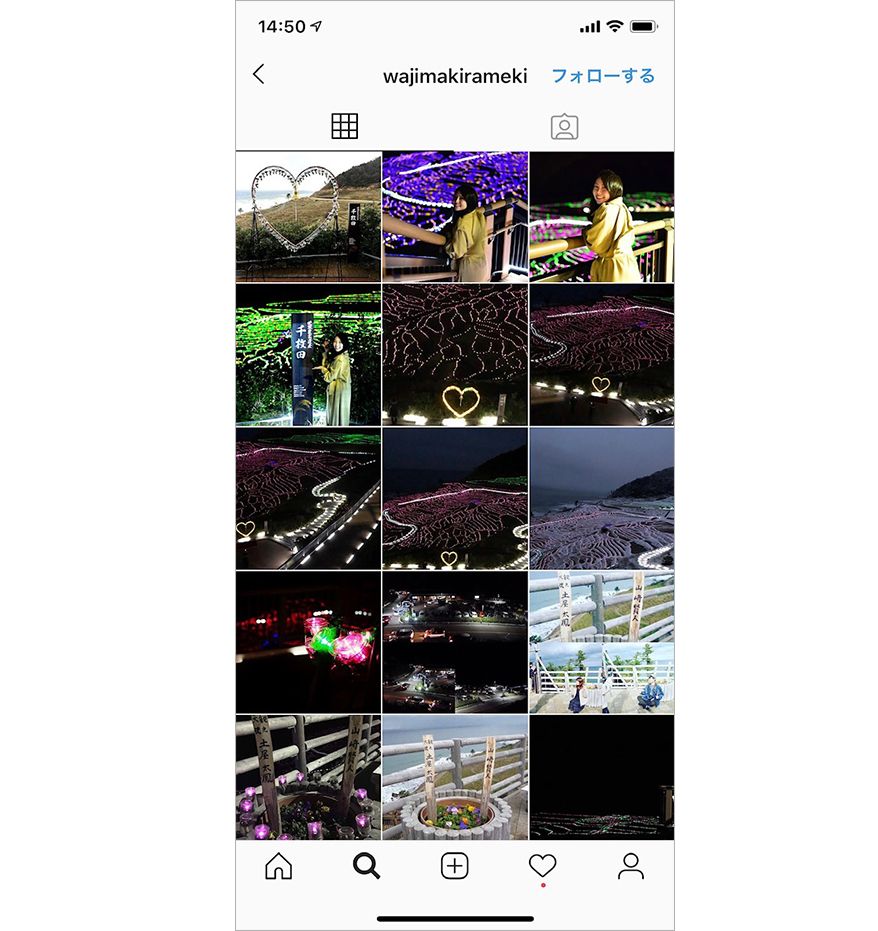
Task: Switch to the tagged photos tab
Action: (x=564, y=127)
